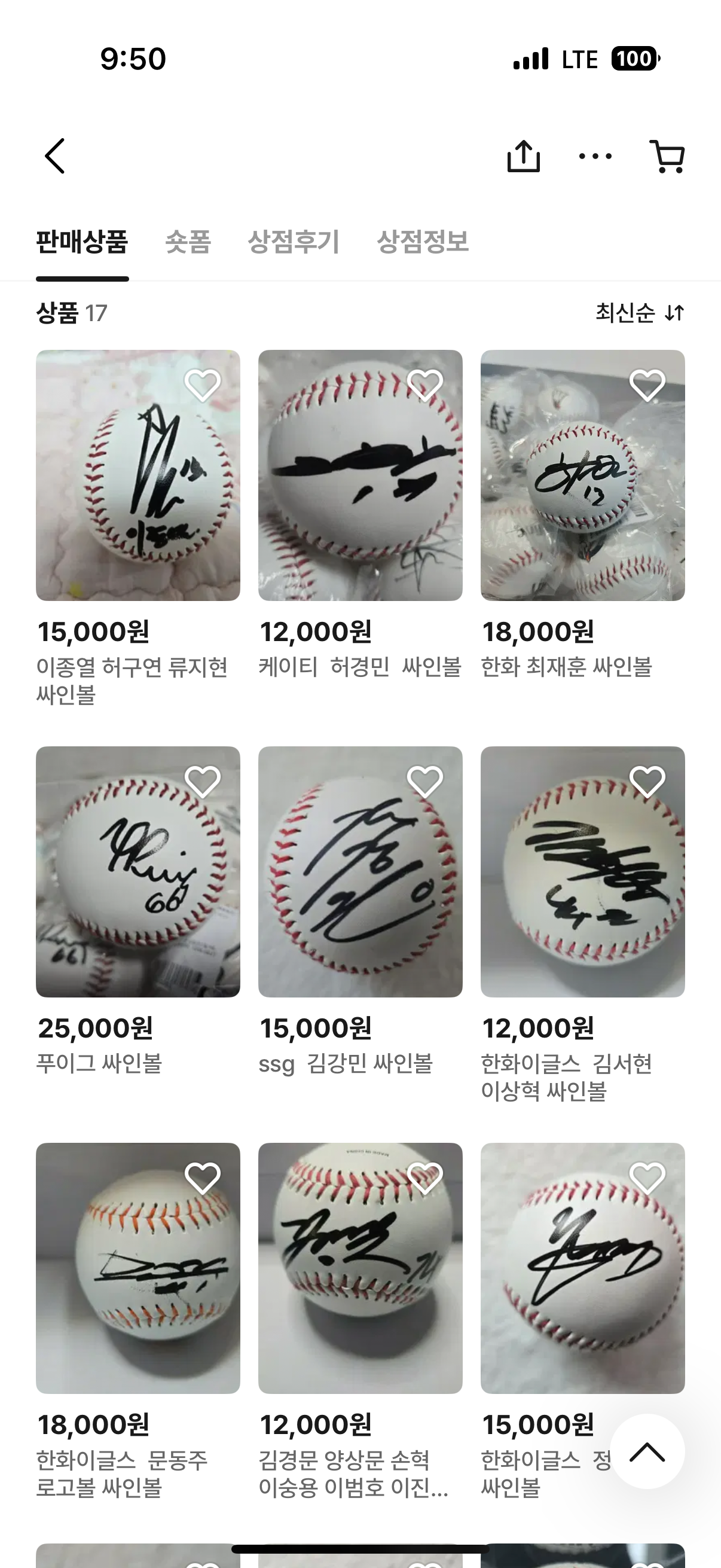The width and height of the screenshot is (721, 1568).
Task: Like the 한화 최재훈 싸인볼 item
Action: pyautogui.click(x=647, y=385)
